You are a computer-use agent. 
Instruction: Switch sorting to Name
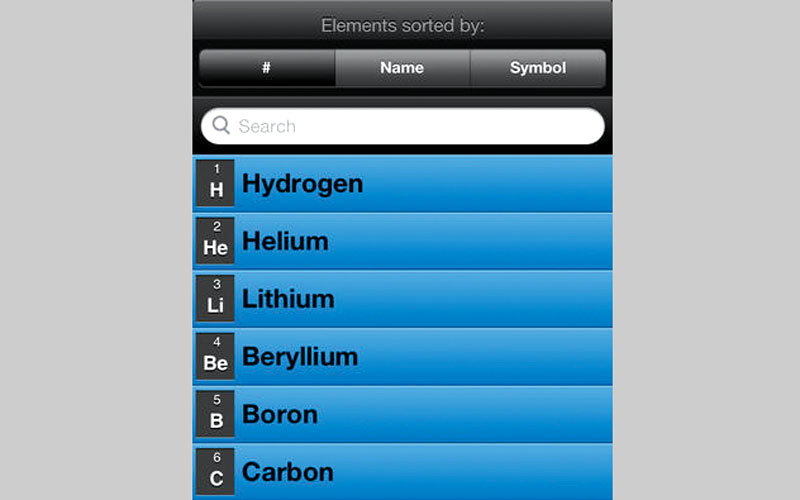(402, 69)
